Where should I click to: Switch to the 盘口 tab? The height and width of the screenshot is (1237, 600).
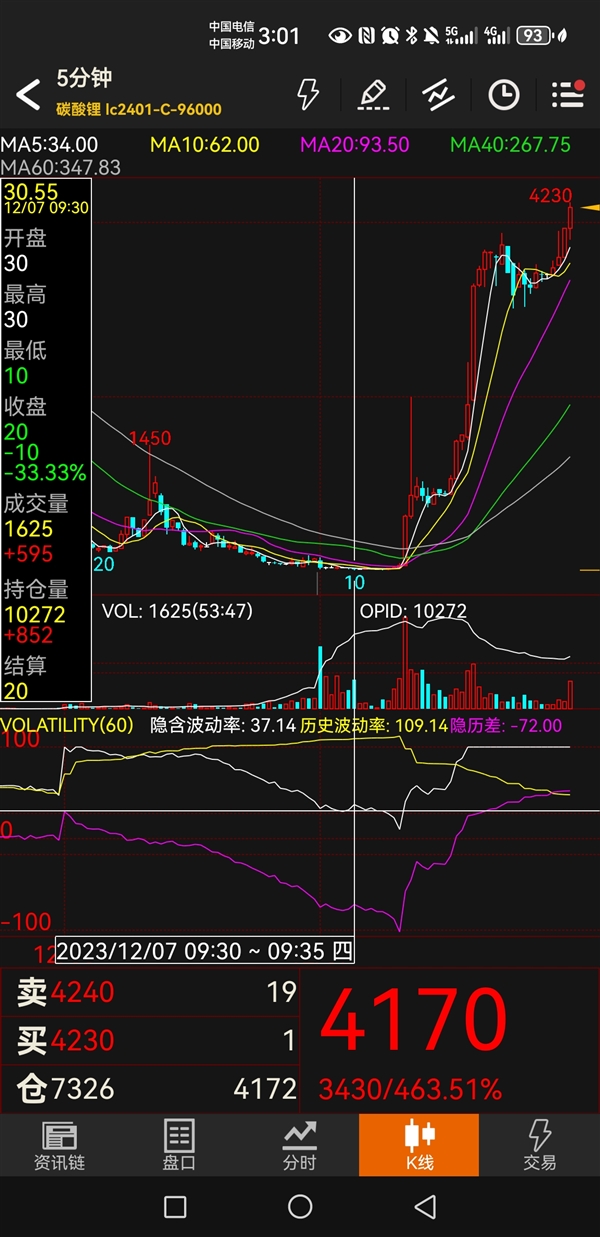179,1145
